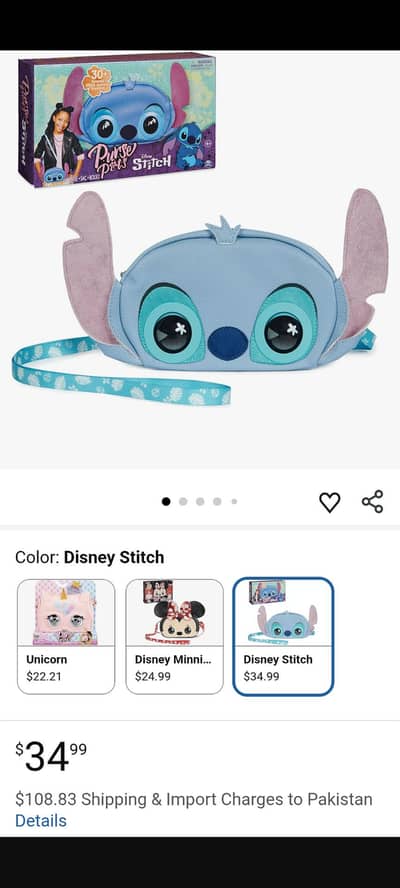Select the Unicorn color option
Image resolution: width=400 pixels, height=888 pixels.
tap(66, 637)
